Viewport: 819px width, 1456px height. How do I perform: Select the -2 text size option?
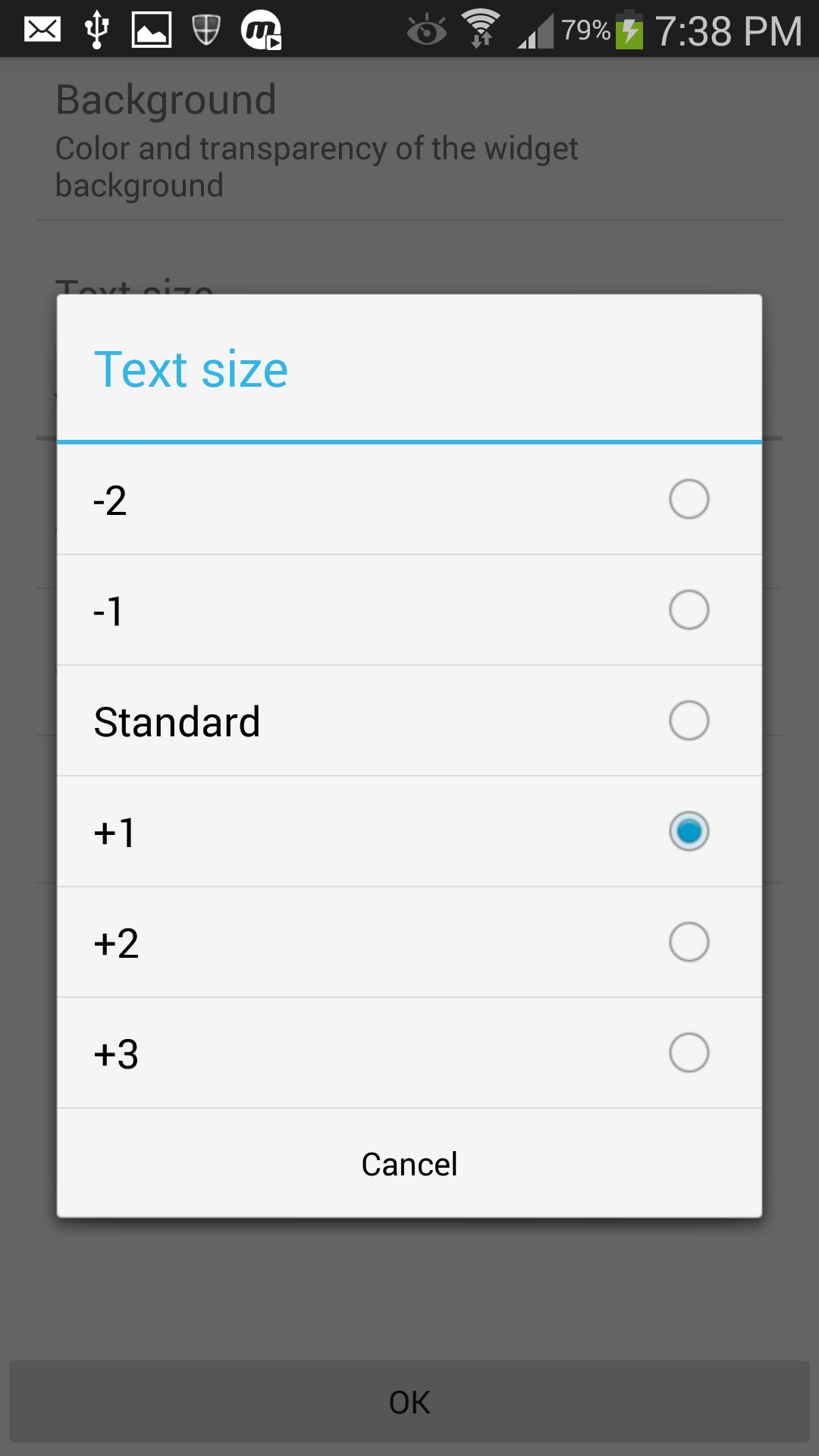click(x=409, y=500)
